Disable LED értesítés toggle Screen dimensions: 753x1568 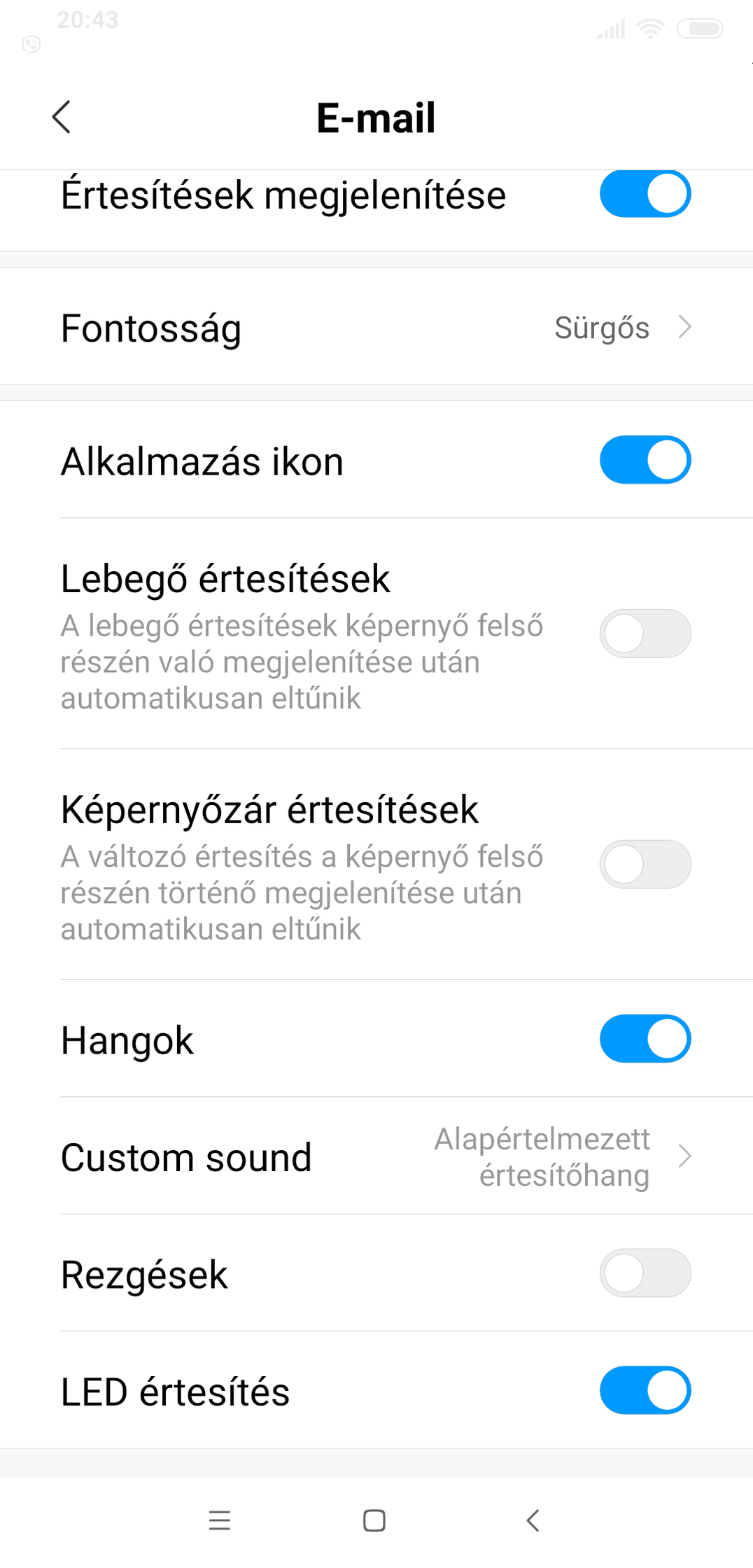pyautogui.click(x=645, y=1390)
